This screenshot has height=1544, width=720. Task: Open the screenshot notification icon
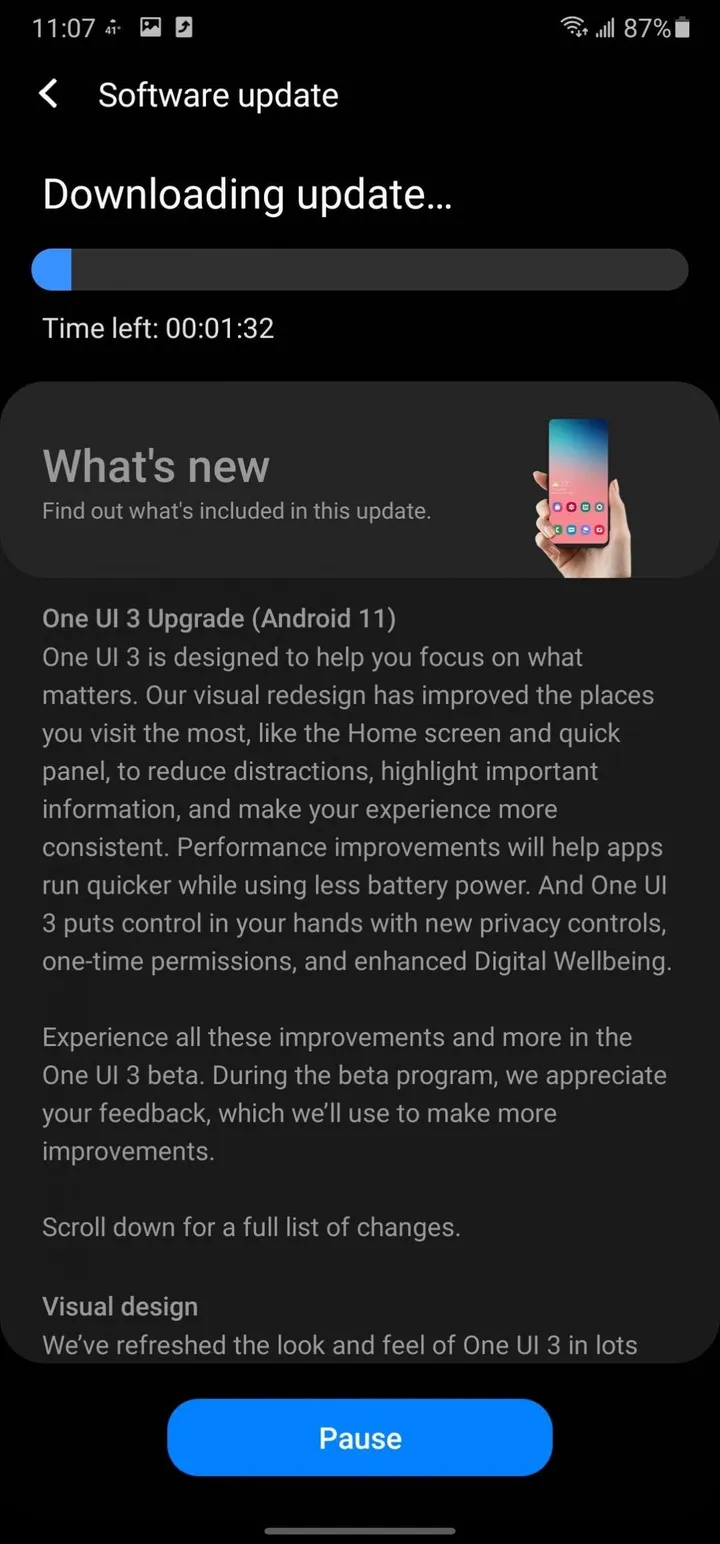[x=150, y=27]
